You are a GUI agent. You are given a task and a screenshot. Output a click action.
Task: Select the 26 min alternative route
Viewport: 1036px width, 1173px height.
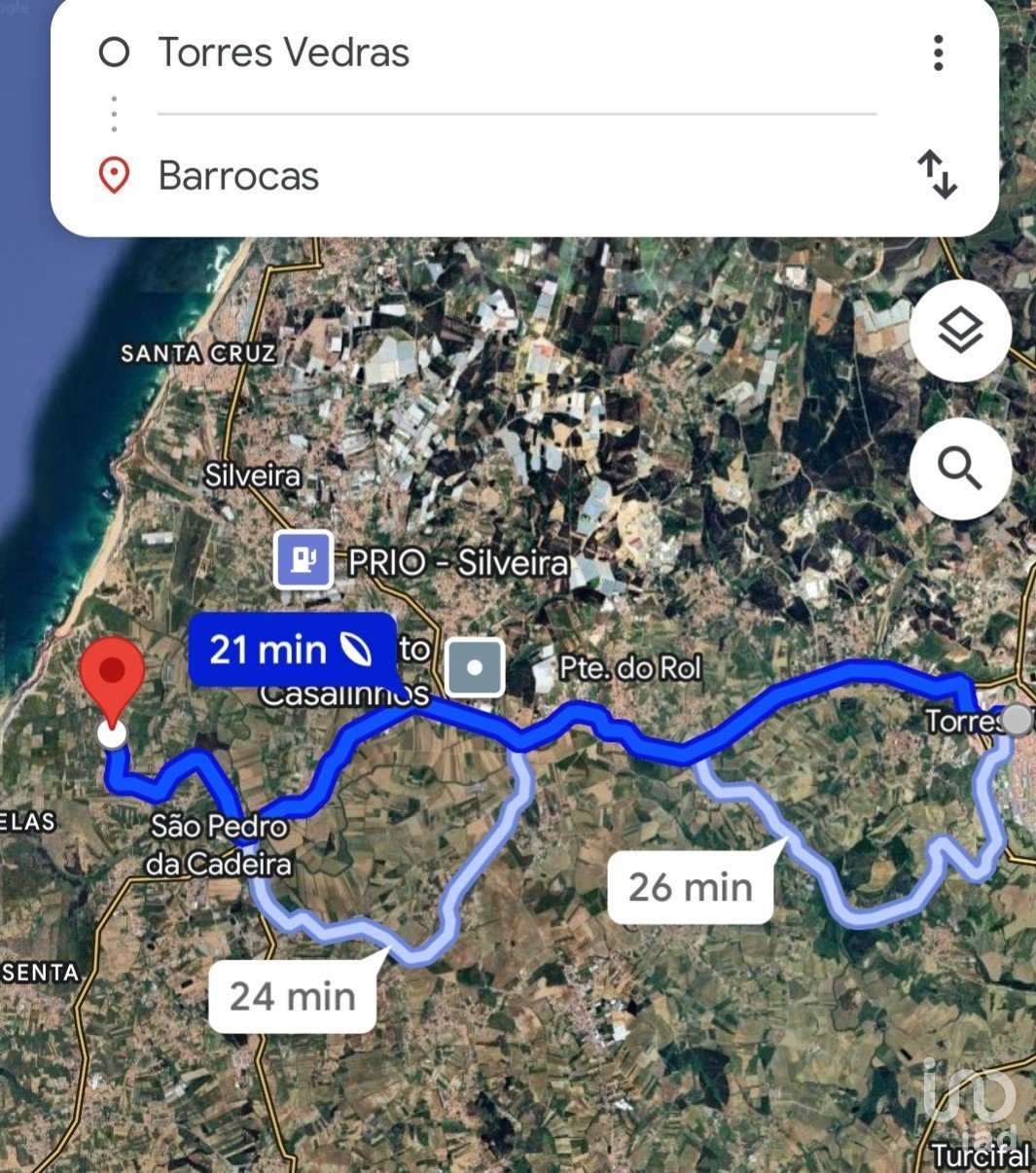tap(690, 887)
